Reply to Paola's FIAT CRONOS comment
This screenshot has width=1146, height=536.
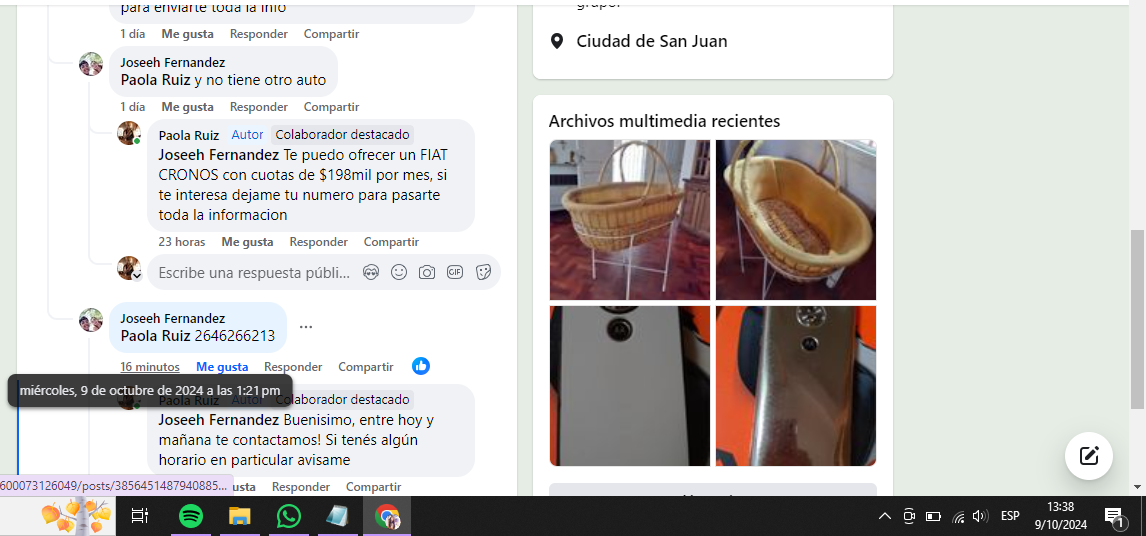[318, 242]
